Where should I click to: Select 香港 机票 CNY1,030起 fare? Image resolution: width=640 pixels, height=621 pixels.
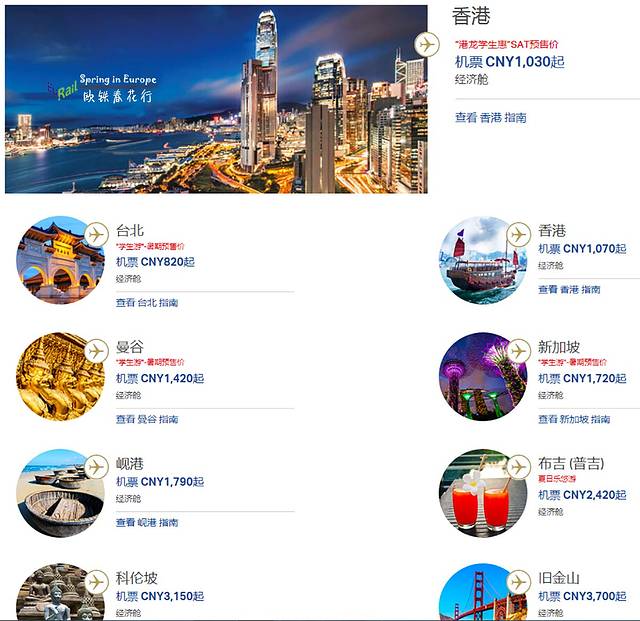[x=509, y=61]
